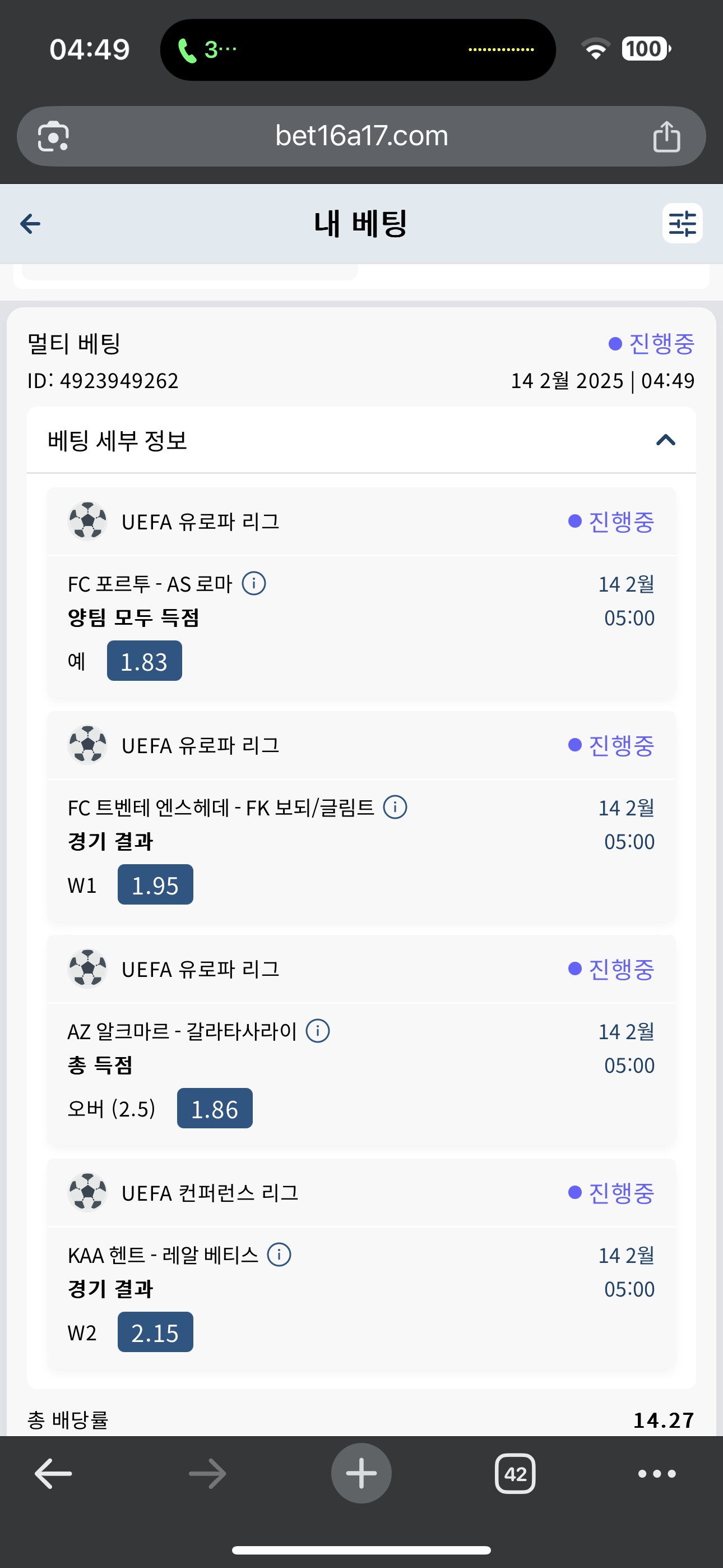Open info icon for KAA 헨트 - 레알 베티스
Image resolution: width=723 pixels, height=1568 pixels.
(x=279, y=1255)
